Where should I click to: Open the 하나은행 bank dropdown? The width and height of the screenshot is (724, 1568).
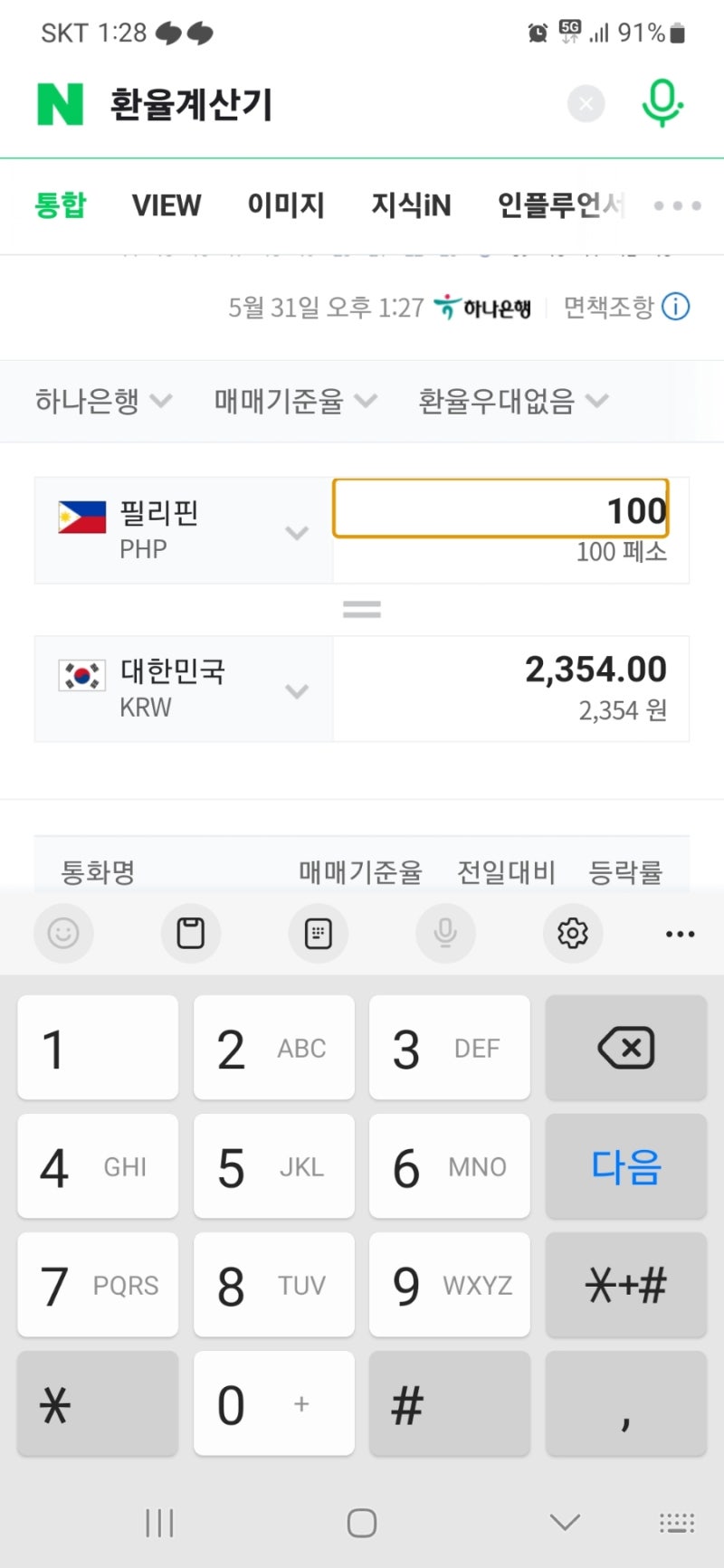(102, 401)
